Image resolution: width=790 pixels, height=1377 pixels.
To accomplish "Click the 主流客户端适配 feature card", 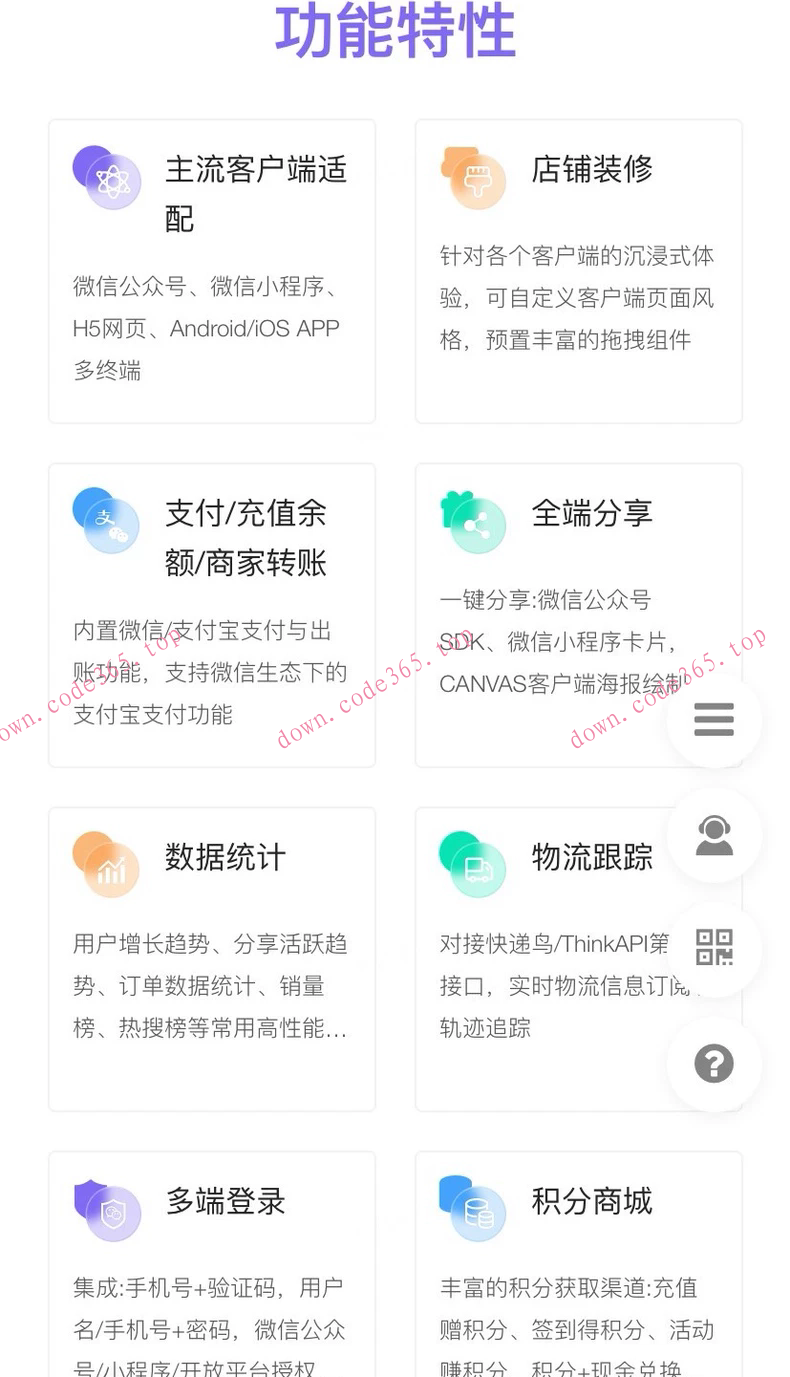I will [x=211, y=270].
